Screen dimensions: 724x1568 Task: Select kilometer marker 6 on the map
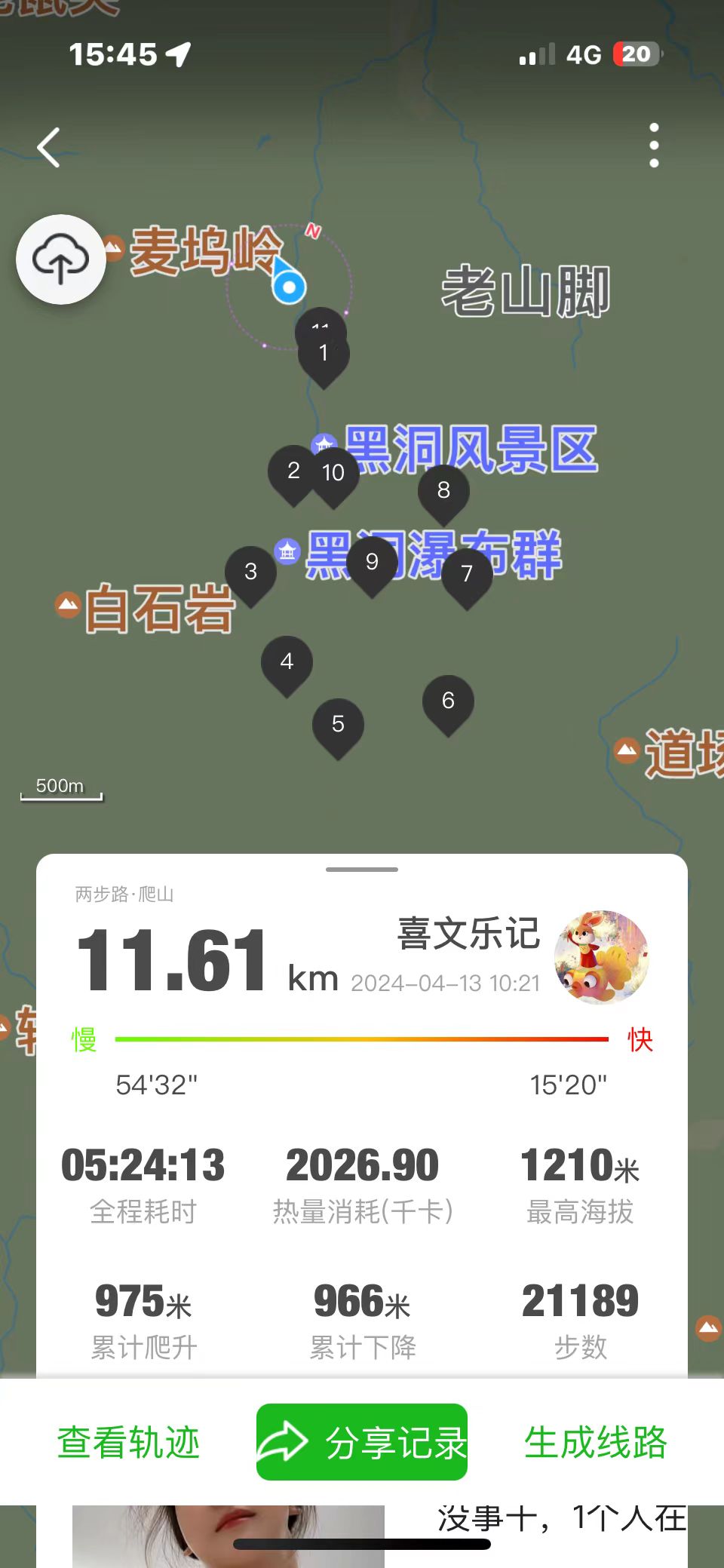coord(448,701)
